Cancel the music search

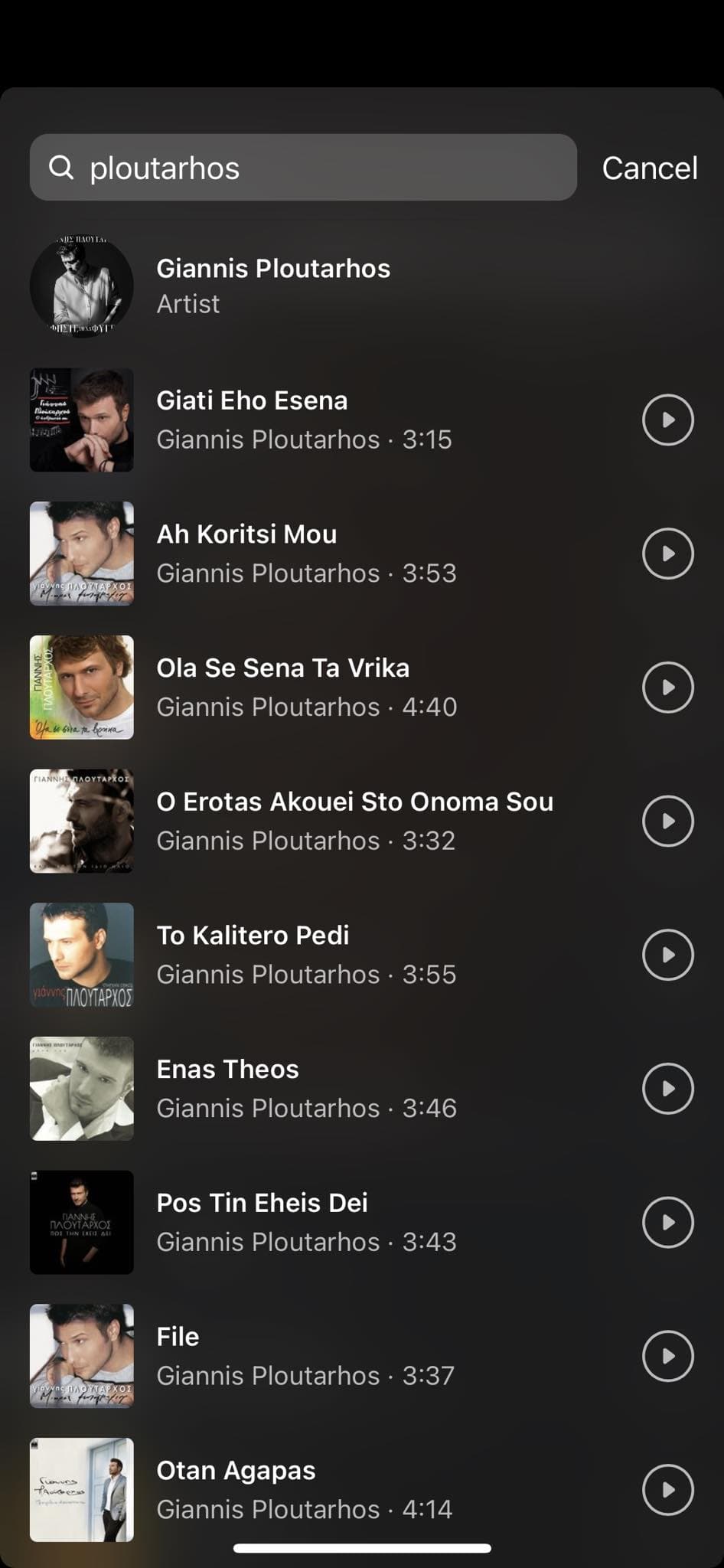[649, 168]
